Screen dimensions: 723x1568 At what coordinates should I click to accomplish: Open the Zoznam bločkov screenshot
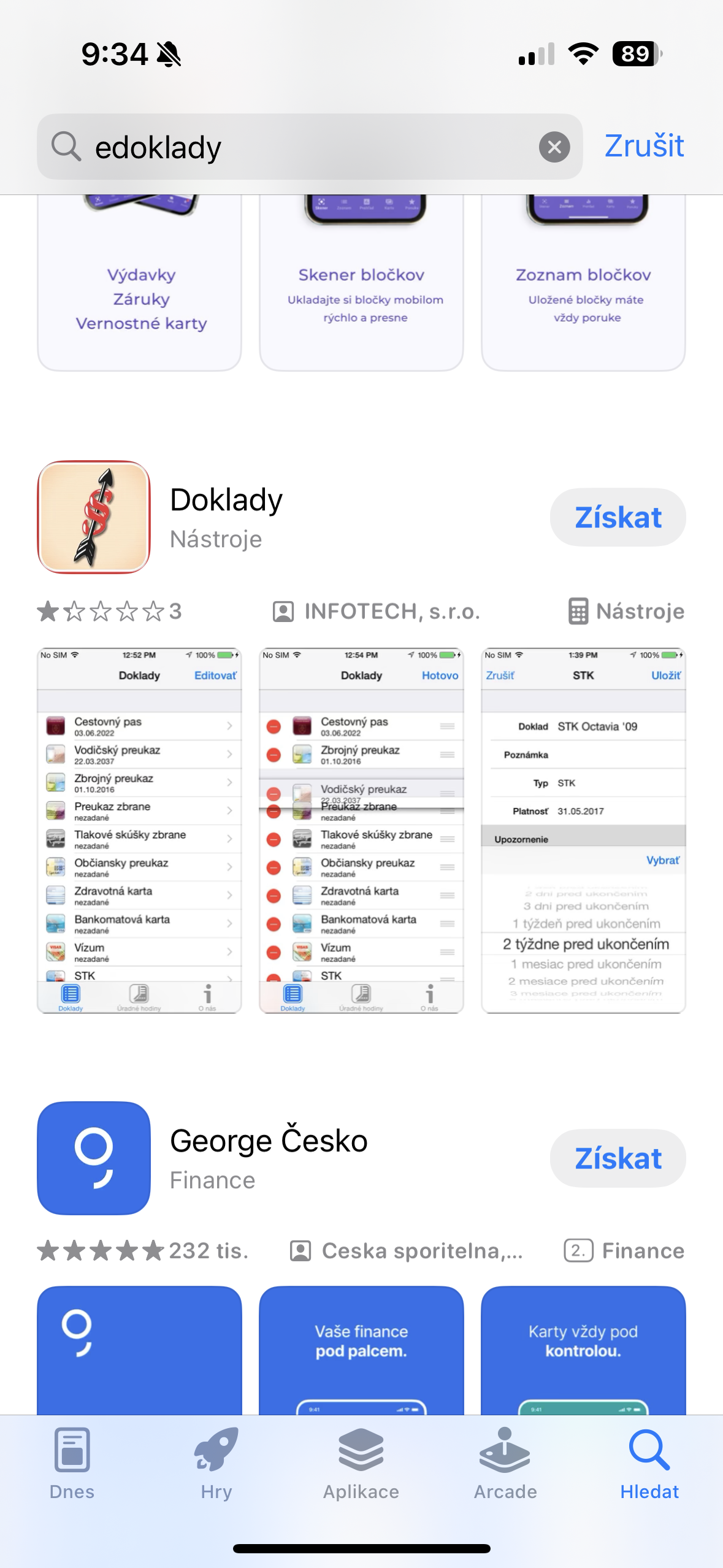tap(583, 282)
